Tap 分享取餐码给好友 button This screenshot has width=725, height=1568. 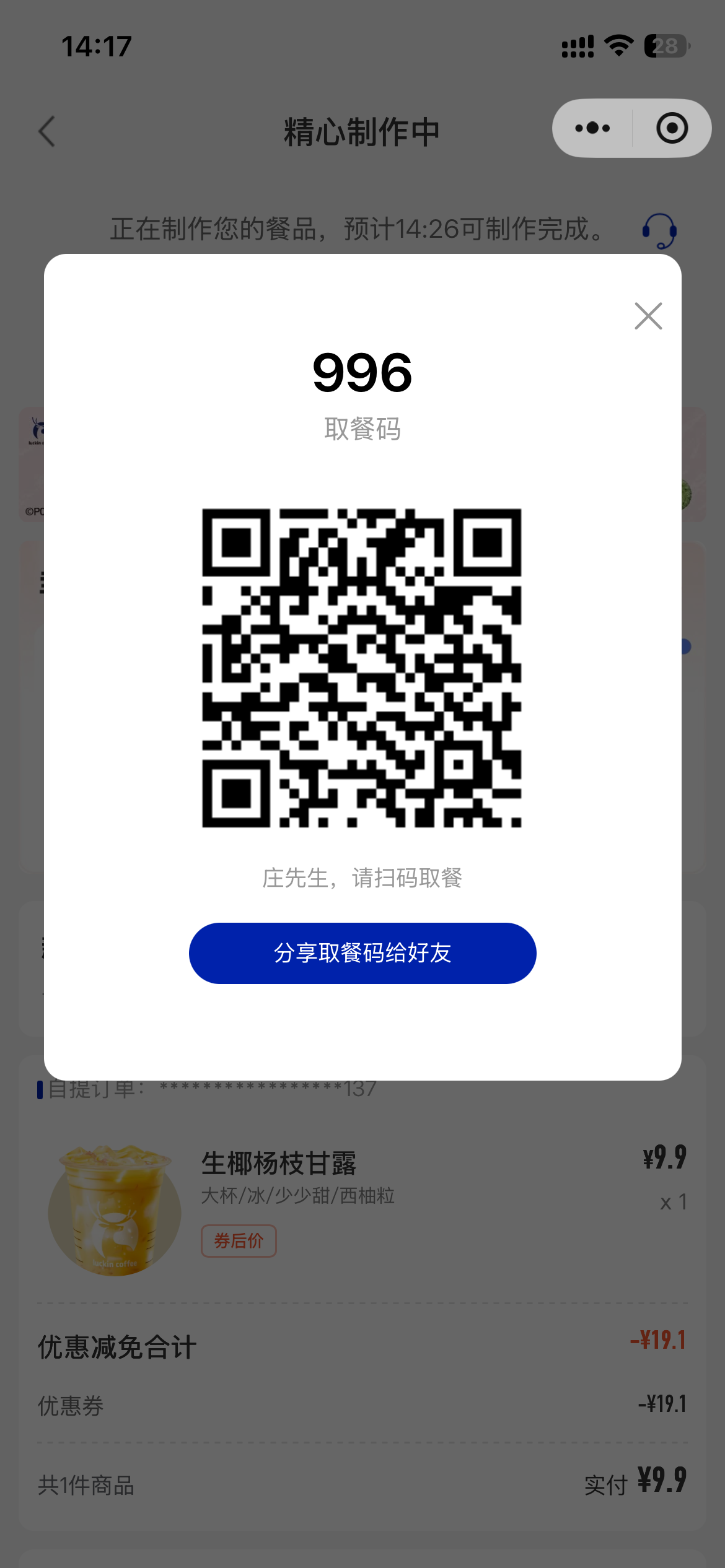pyautogui.click(x=362, y=953)
